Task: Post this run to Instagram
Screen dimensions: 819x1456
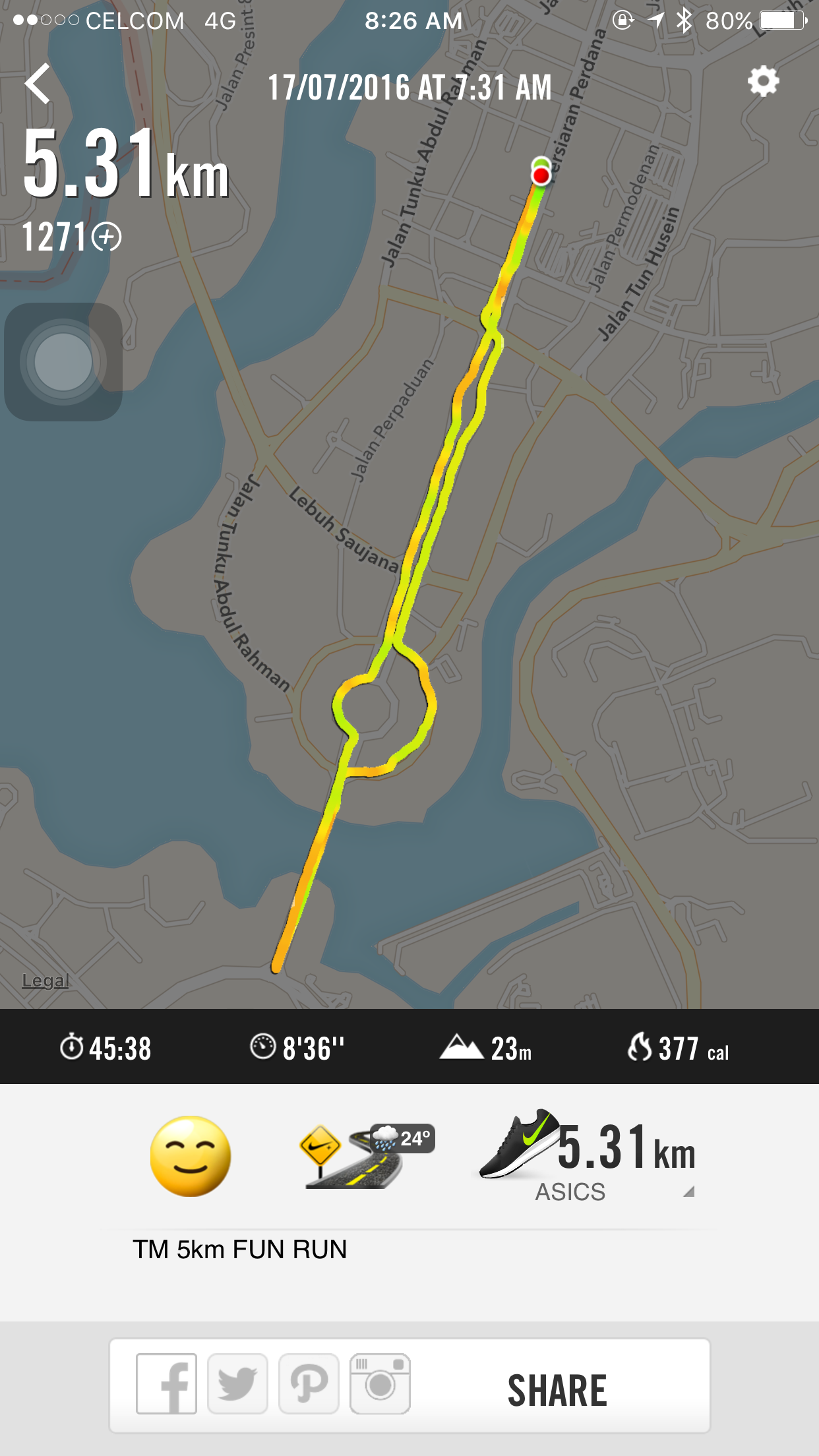Action: click(380, 1384)
